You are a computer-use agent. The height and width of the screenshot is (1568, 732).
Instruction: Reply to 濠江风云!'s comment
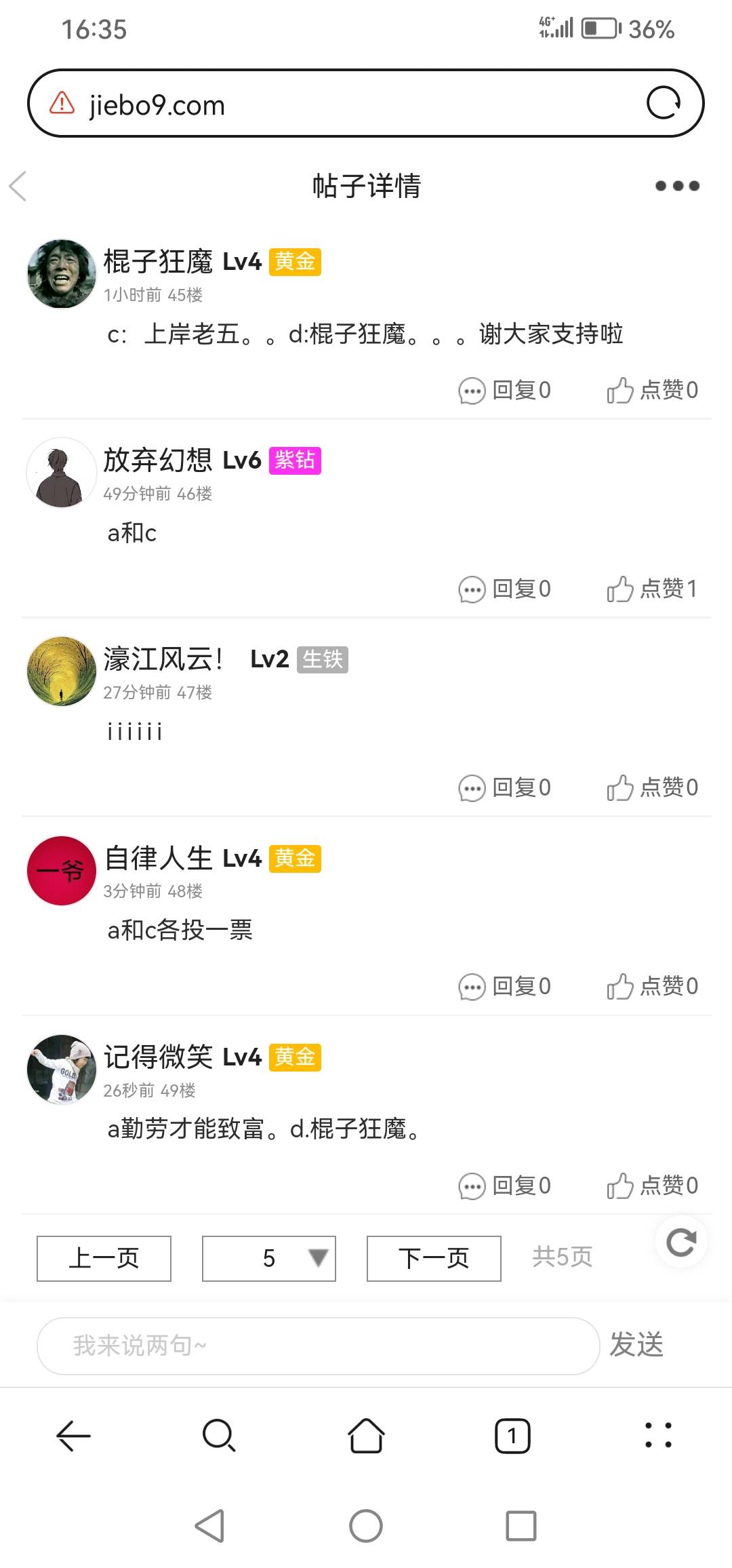coord(505,788)
